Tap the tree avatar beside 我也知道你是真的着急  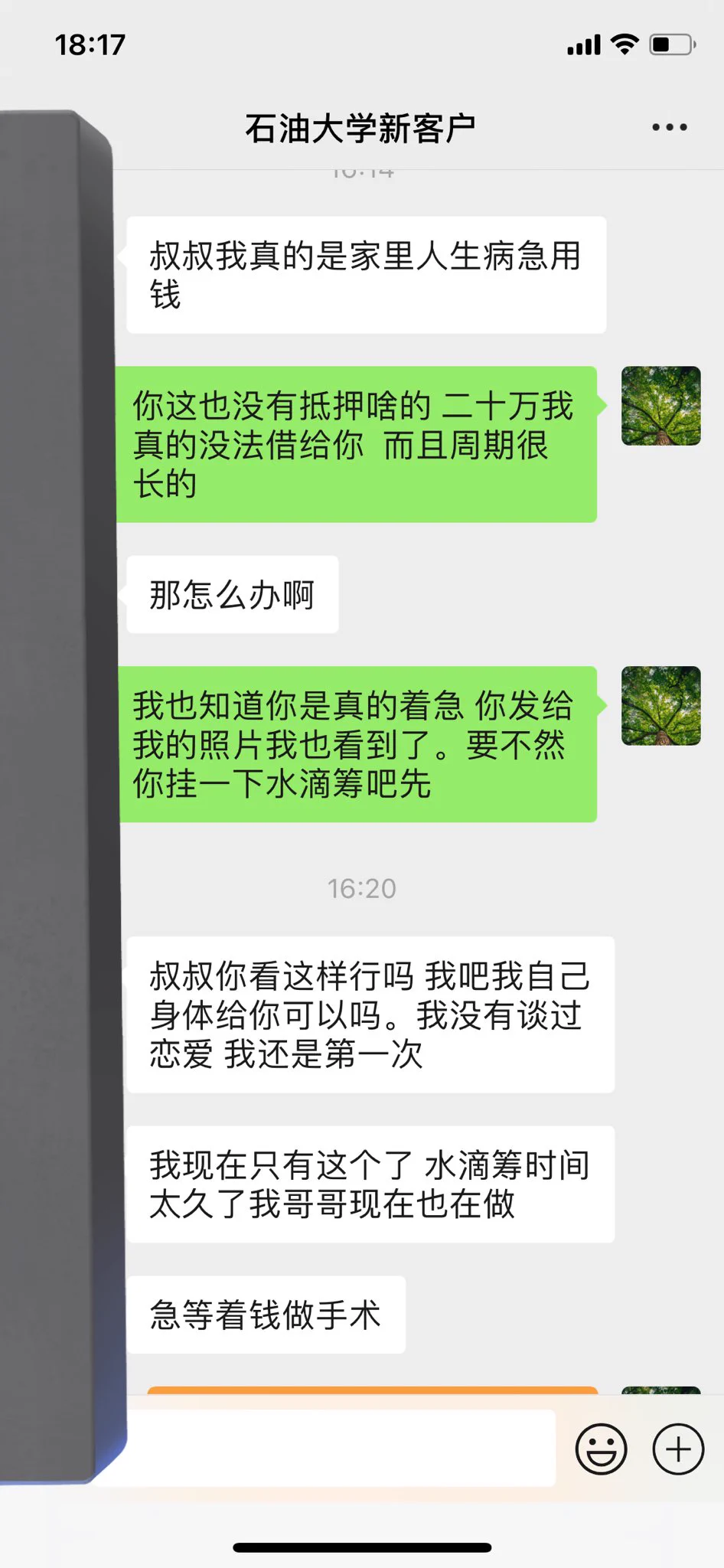(660, 706)
